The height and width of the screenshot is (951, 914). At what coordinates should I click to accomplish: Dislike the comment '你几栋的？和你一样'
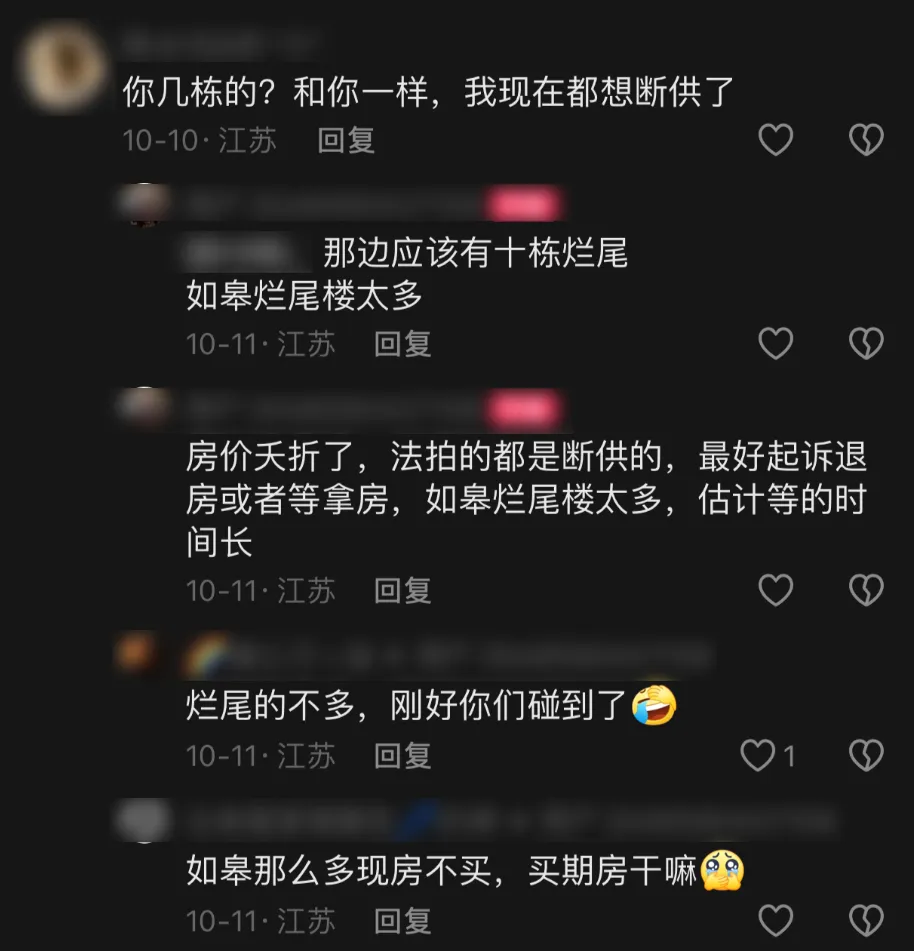(x=865, y=141)
